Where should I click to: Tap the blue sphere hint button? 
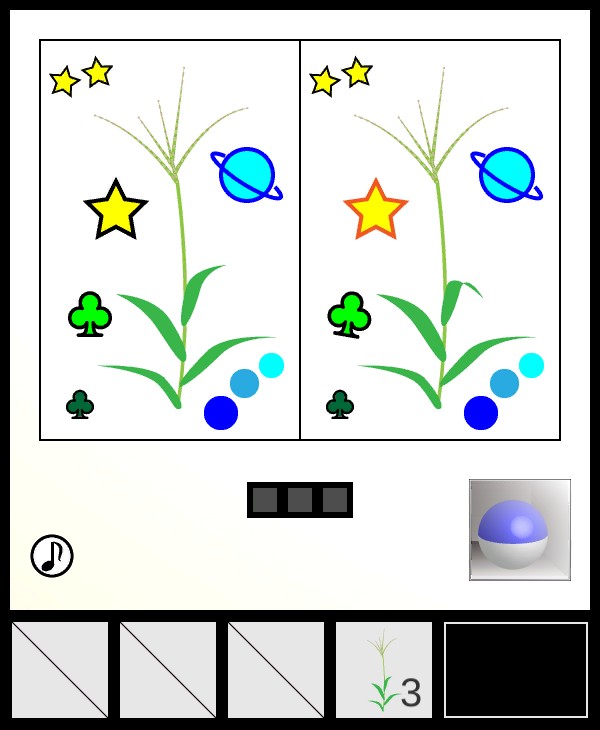tap(519, 530)
